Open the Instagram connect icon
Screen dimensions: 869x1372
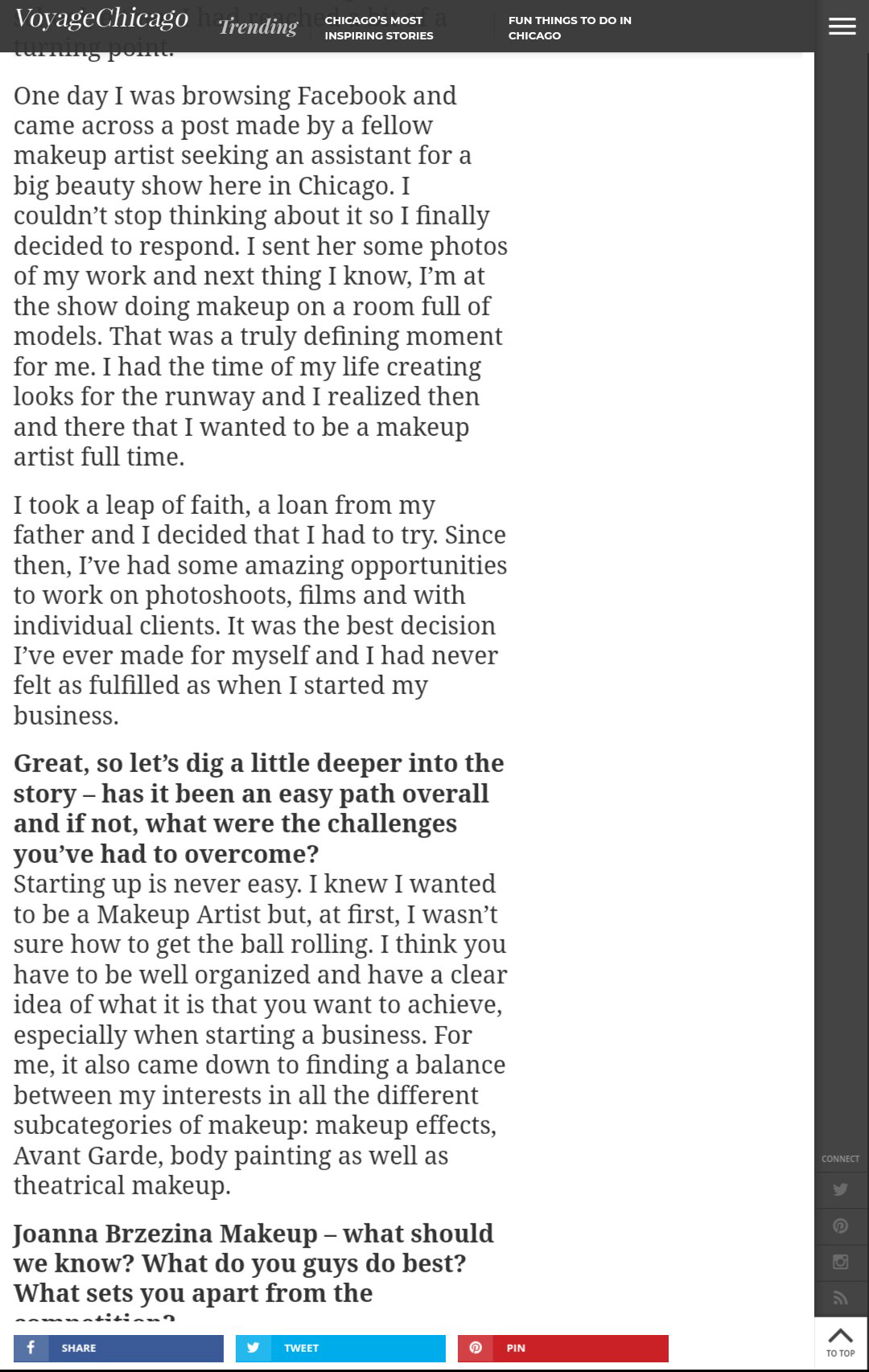840,1262
